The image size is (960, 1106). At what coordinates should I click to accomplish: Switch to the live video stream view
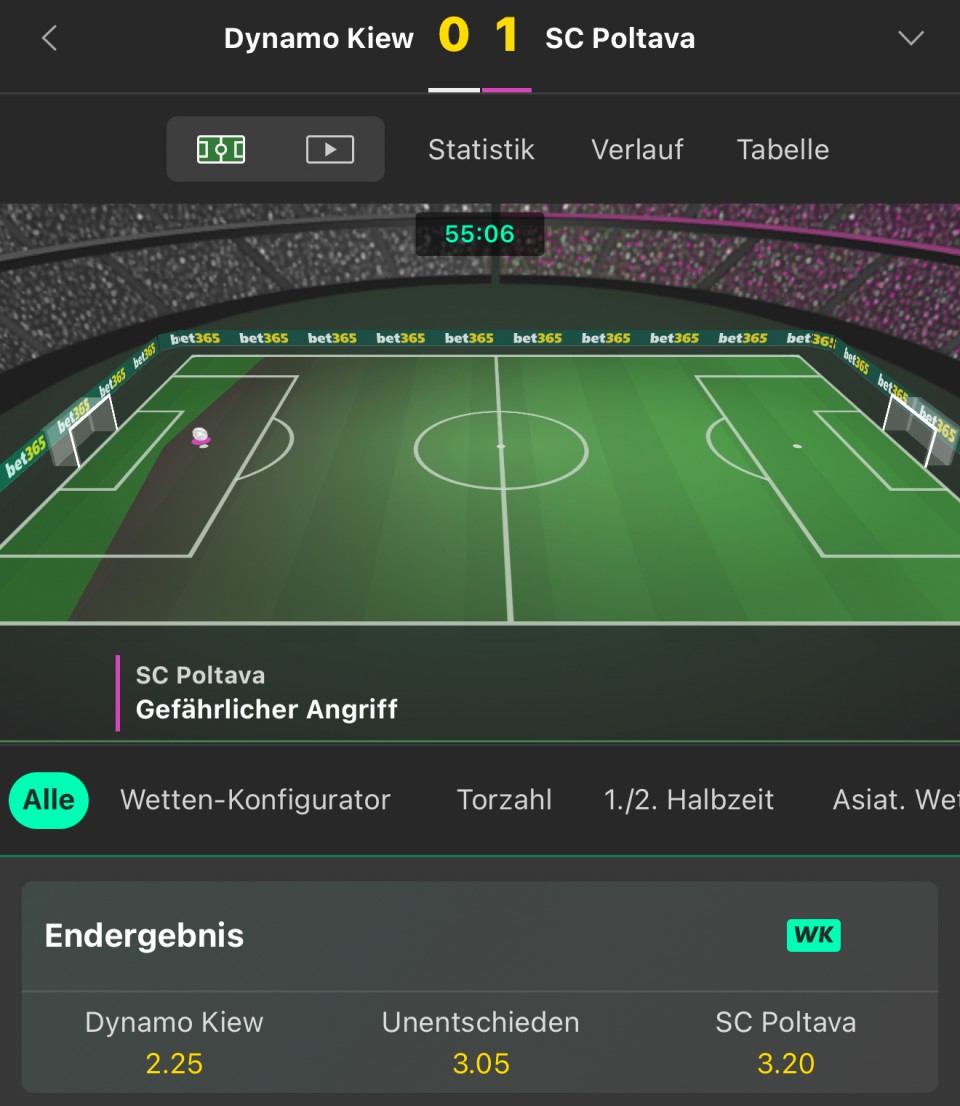pos(329,150)
